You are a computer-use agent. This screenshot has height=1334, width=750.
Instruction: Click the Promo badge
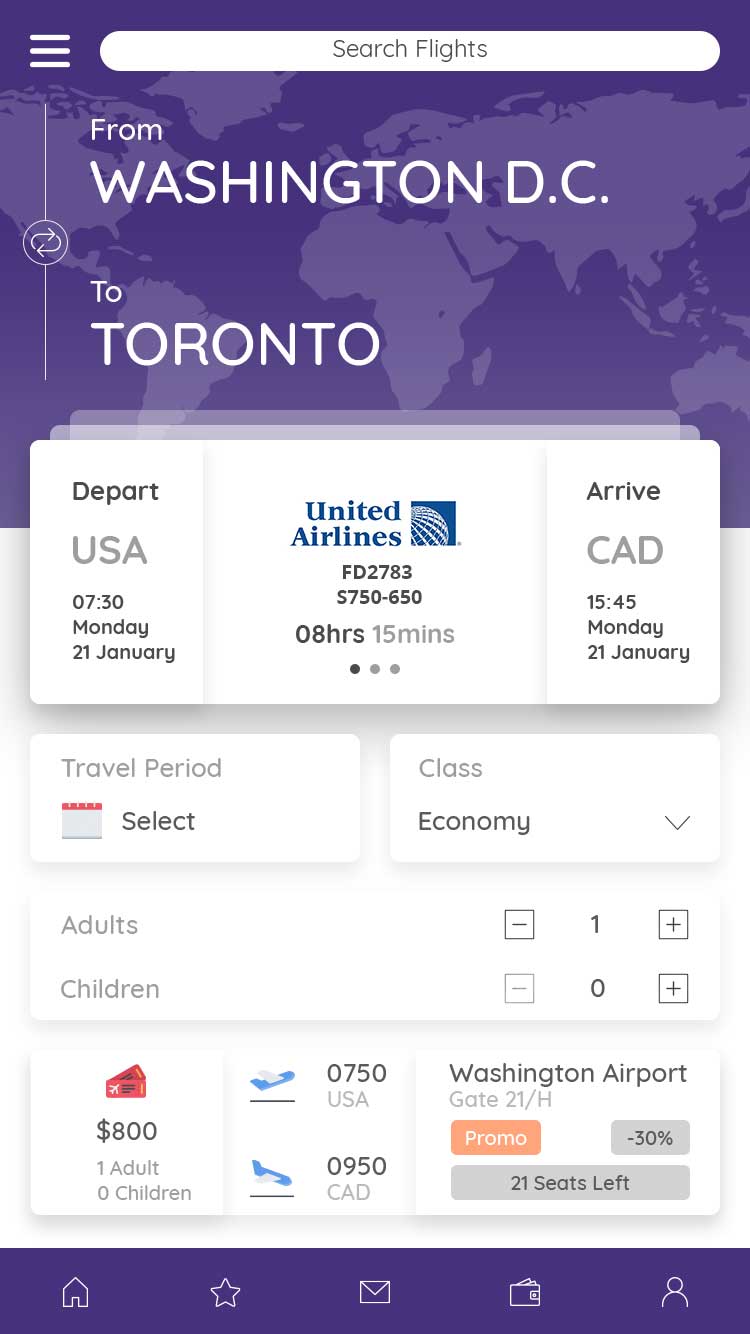point(495,1138)
